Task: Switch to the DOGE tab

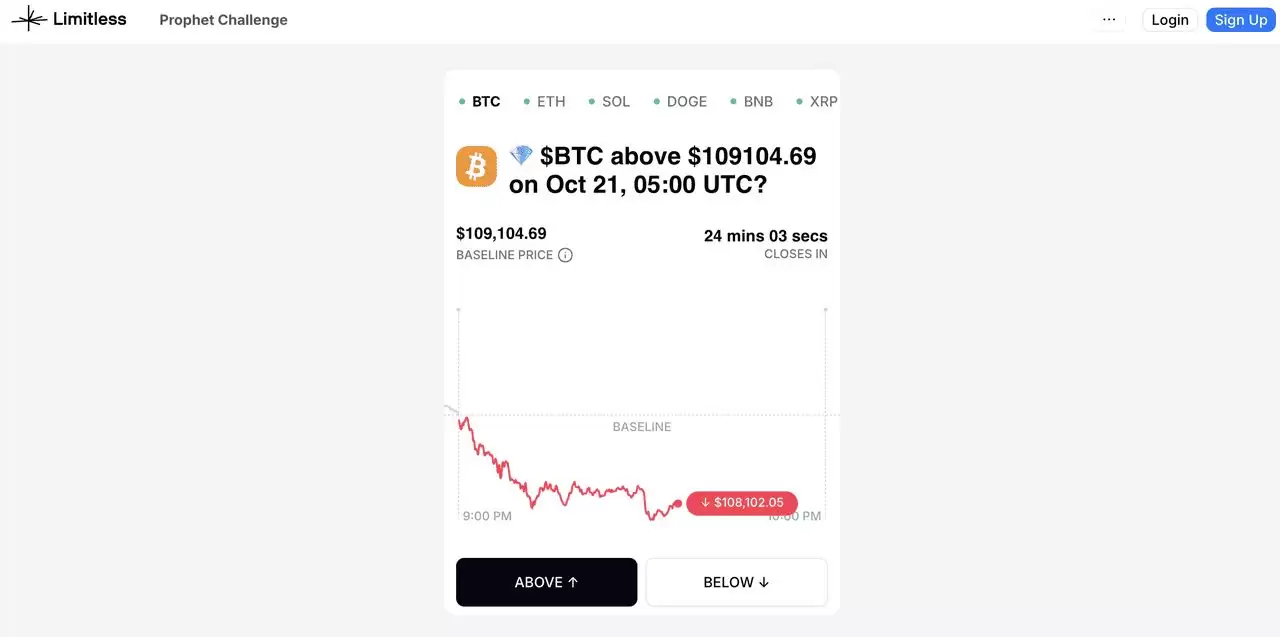Action: (x=686, y=102)
